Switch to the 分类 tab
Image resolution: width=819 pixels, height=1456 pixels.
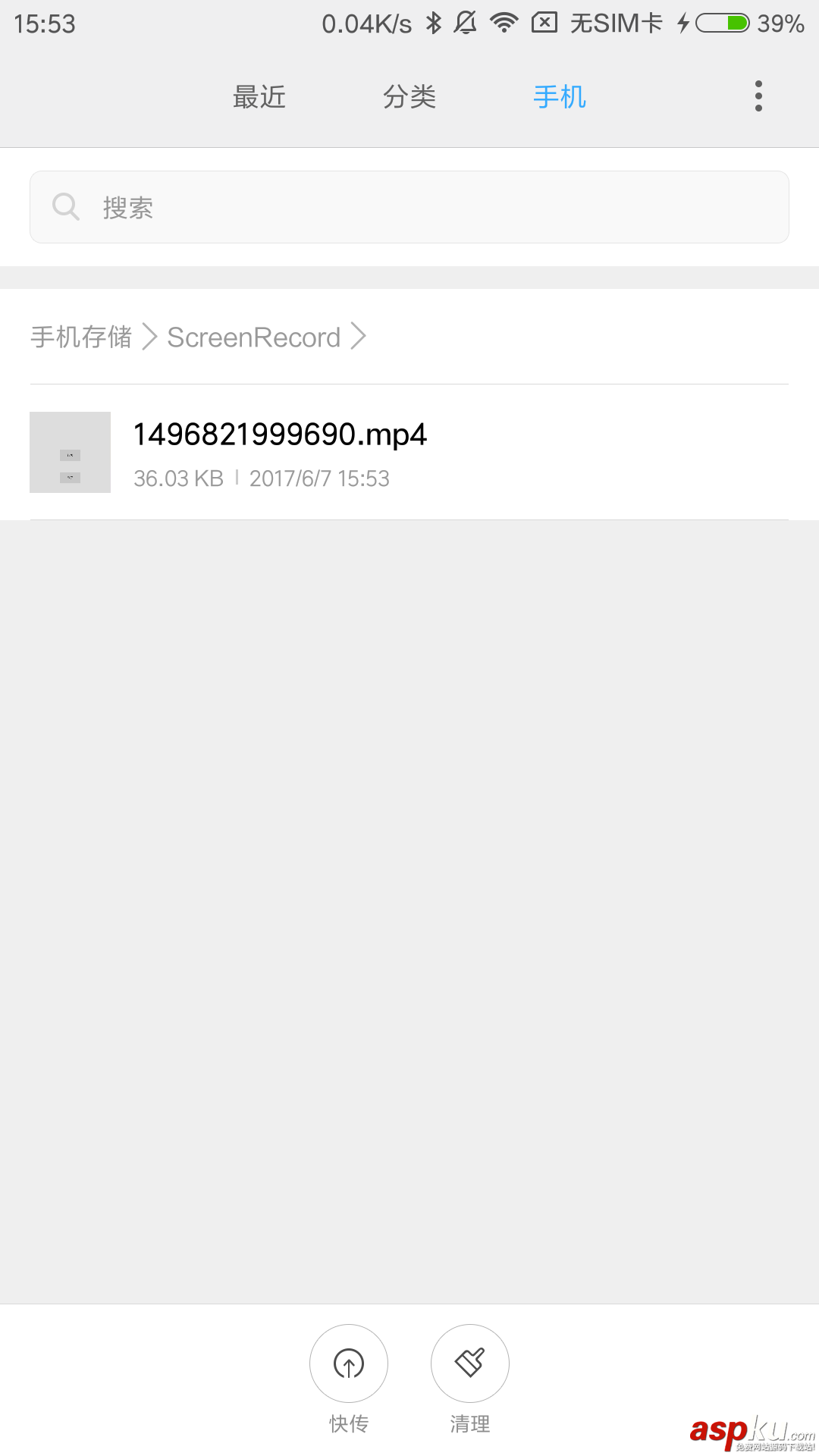tap(409, 97)
